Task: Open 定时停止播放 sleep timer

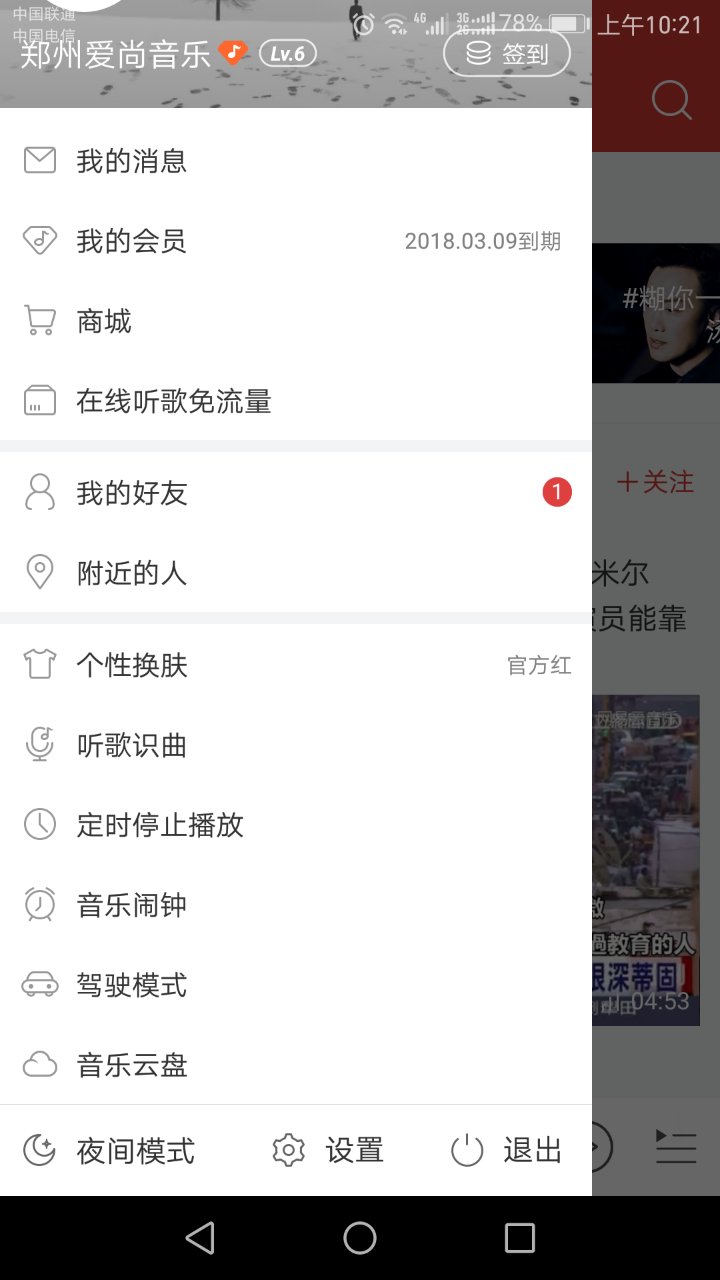Action: coord(160,825)
